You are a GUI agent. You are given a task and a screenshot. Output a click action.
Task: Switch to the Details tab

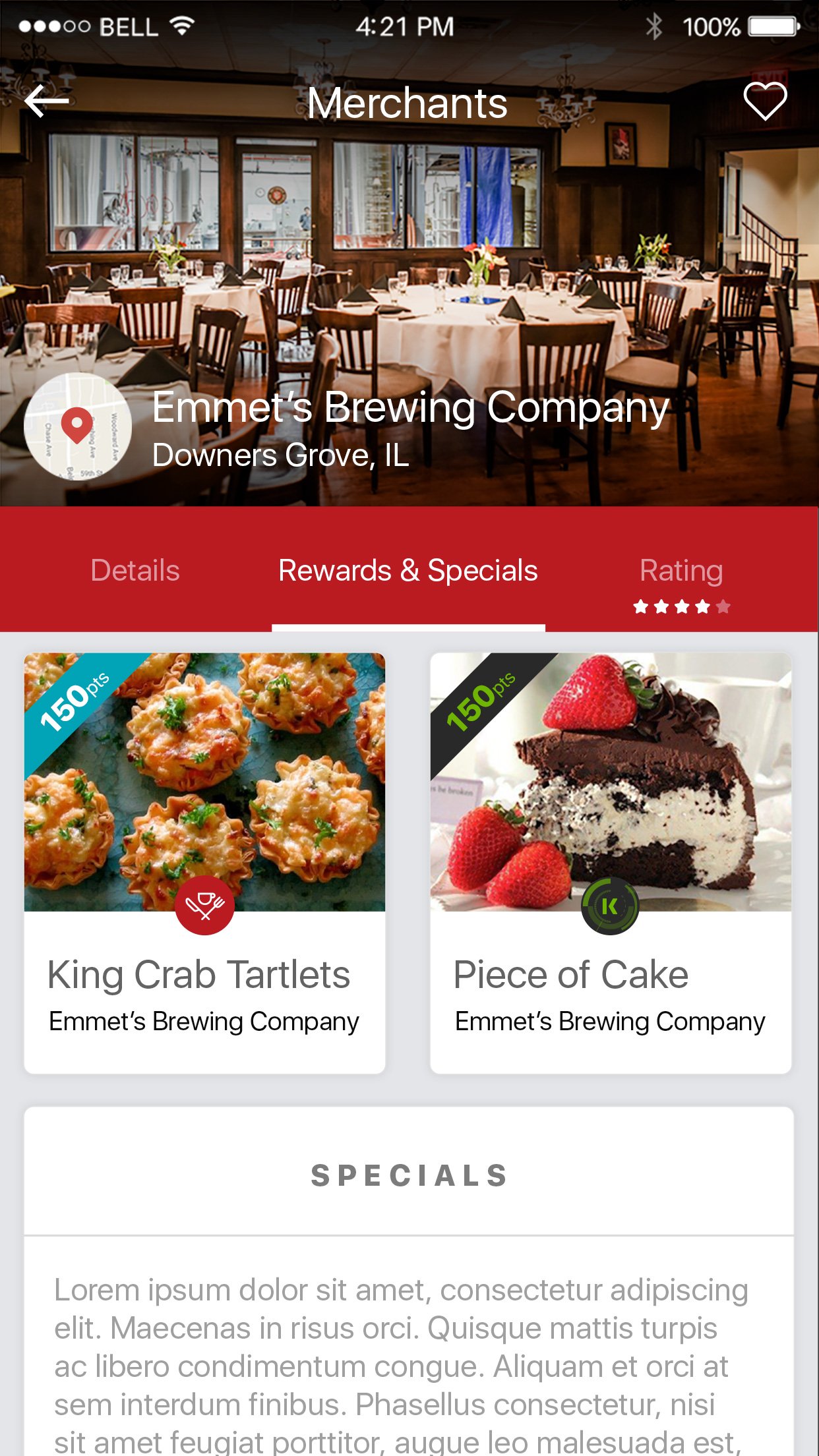135,571
